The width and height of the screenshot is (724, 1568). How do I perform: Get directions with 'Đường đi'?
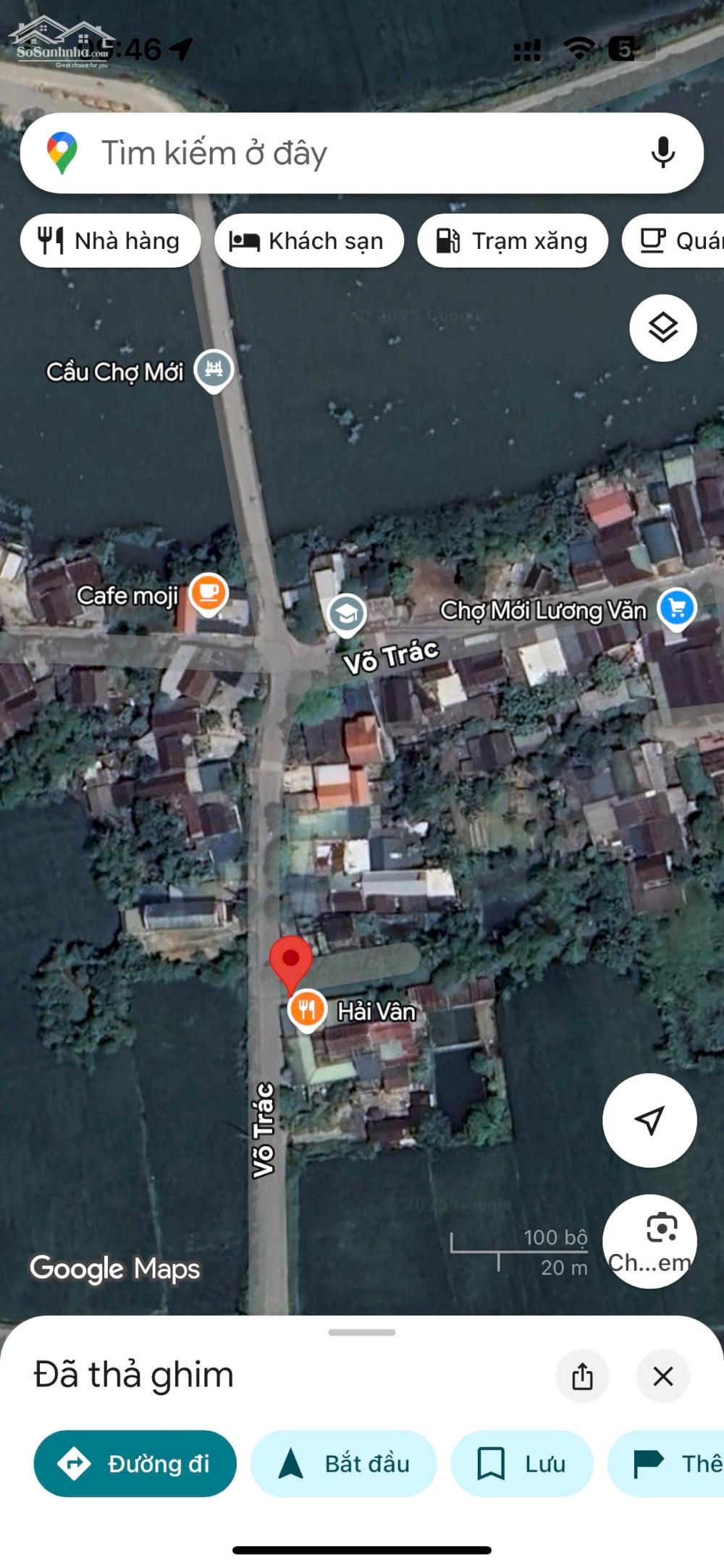pyautogui.click(x=135, y=1464)
